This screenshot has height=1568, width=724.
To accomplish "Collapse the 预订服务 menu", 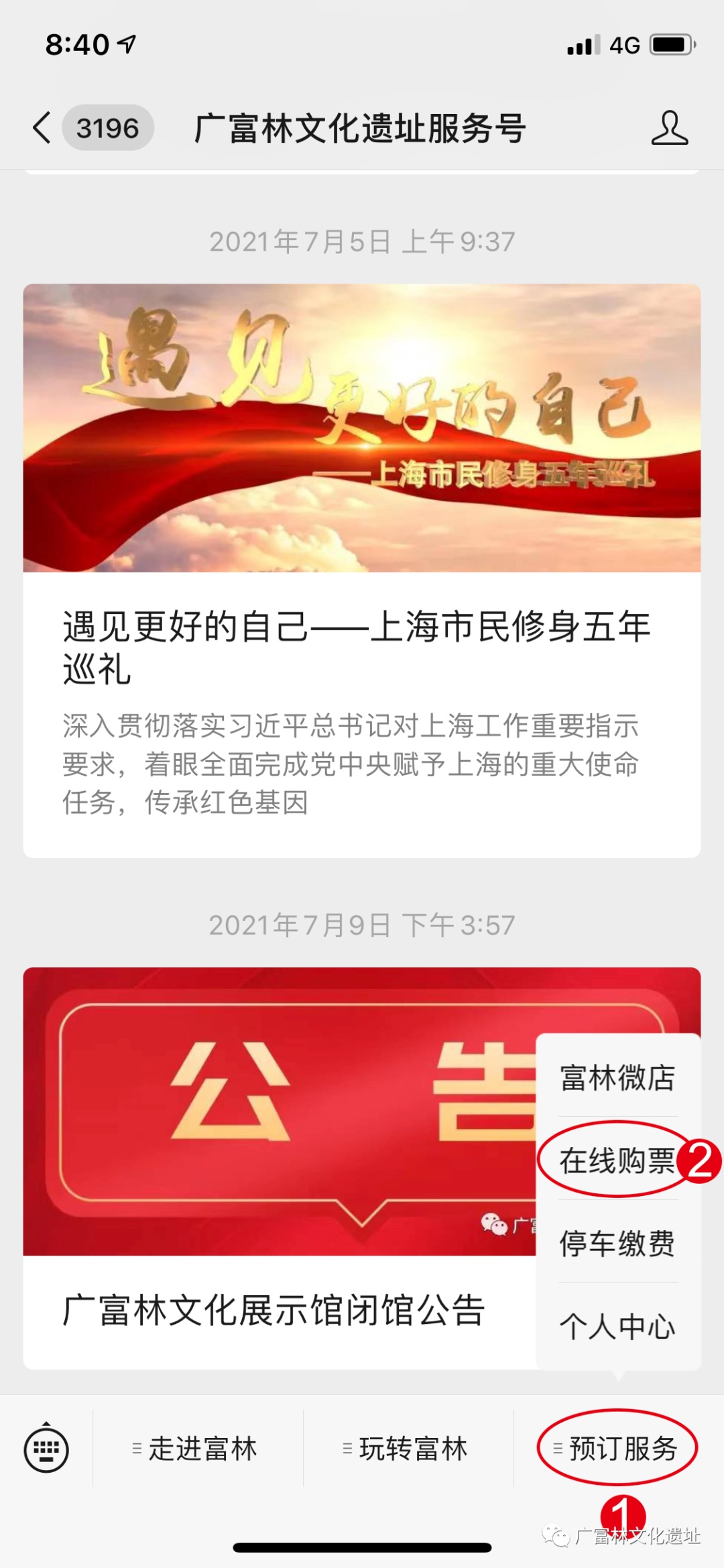I will click(617, 1449).
